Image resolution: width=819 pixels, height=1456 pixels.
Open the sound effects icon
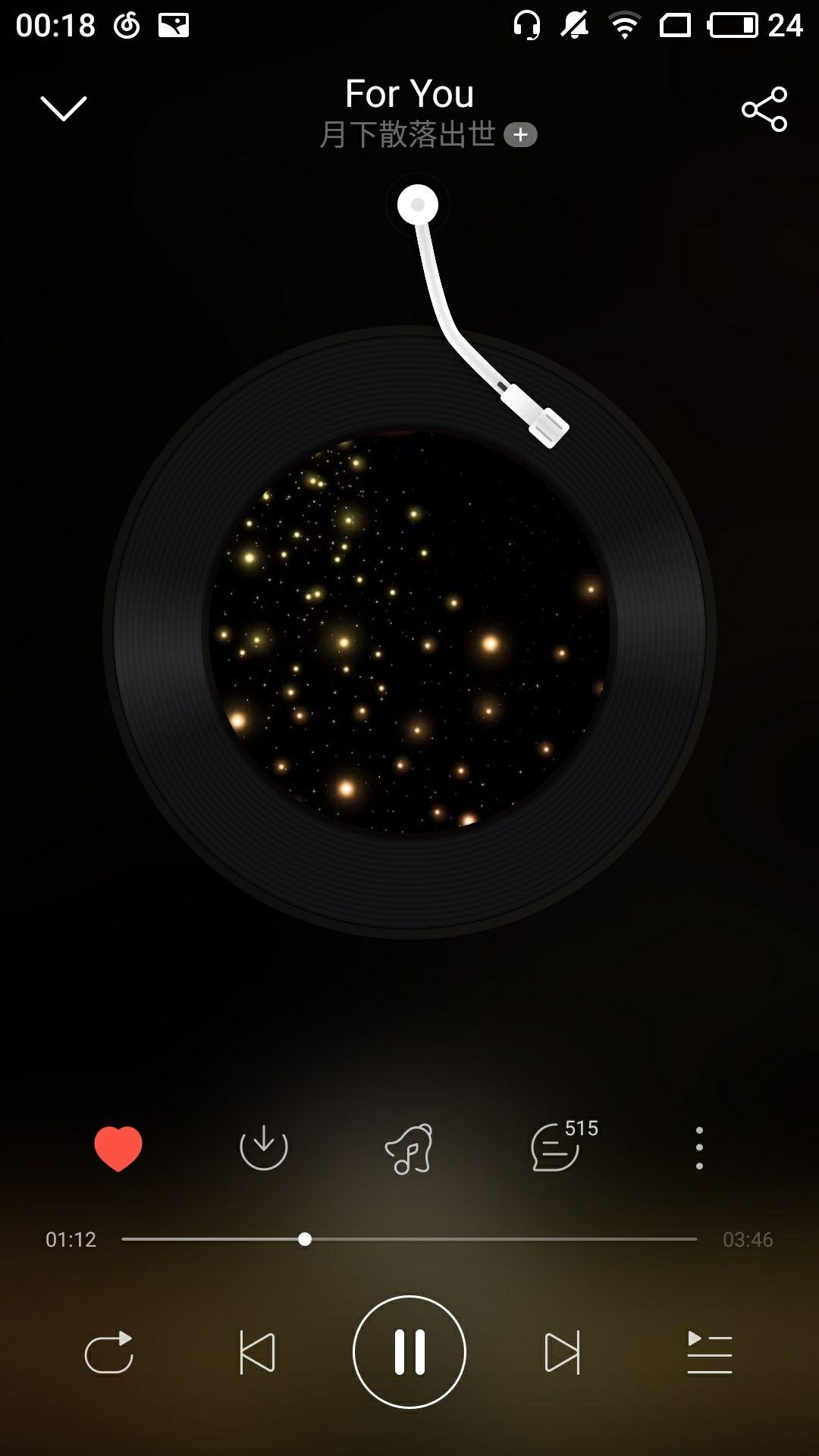coord(409,1148)
